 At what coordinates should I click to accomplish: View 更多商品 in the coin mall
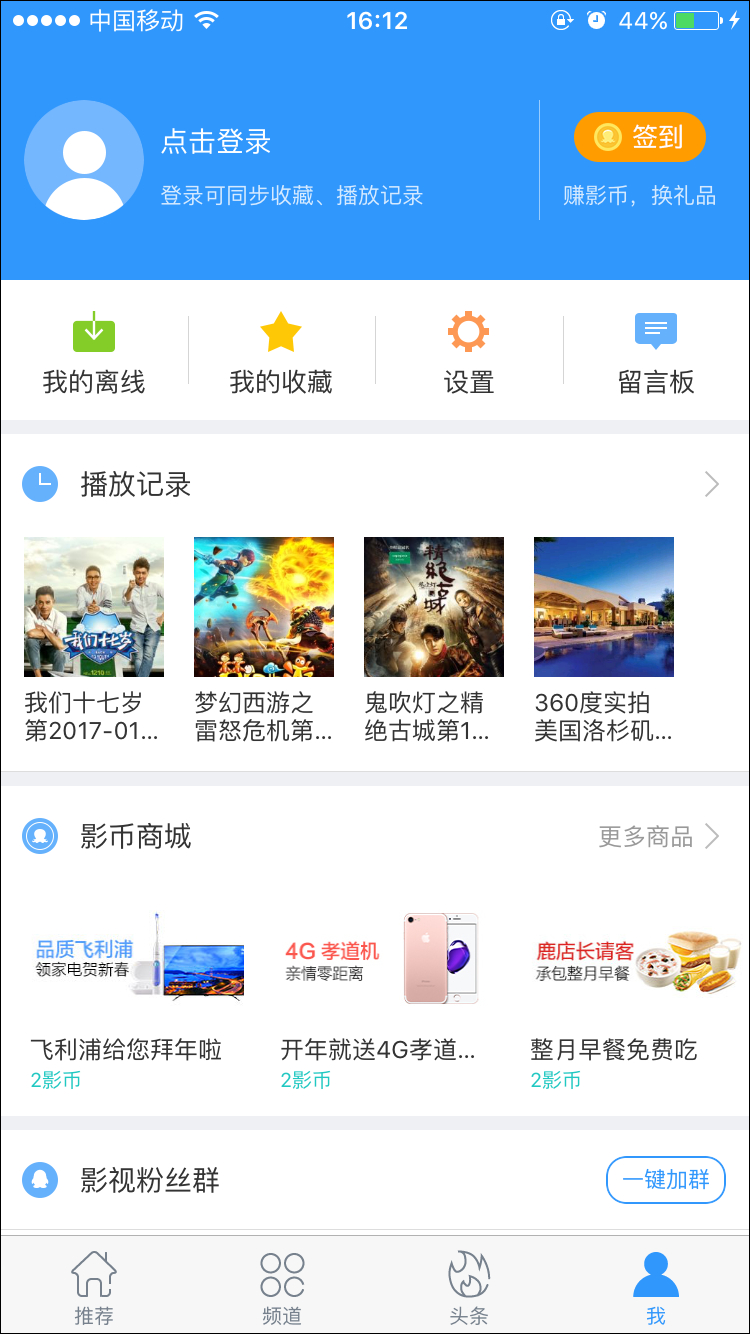pos(659,836)
